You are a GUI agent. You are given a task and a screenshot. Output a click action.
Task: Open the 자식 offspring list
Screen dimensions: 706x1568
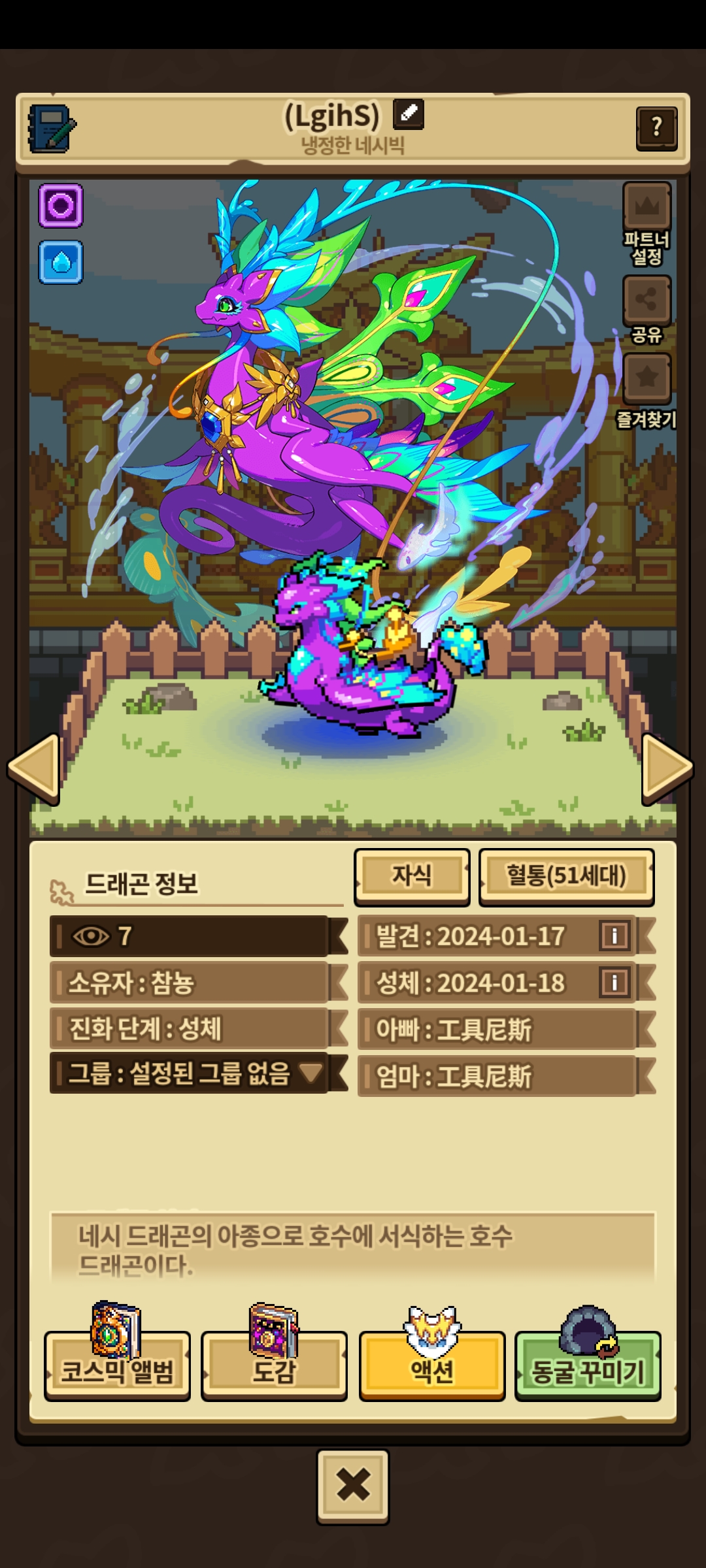tap(412, 876)
